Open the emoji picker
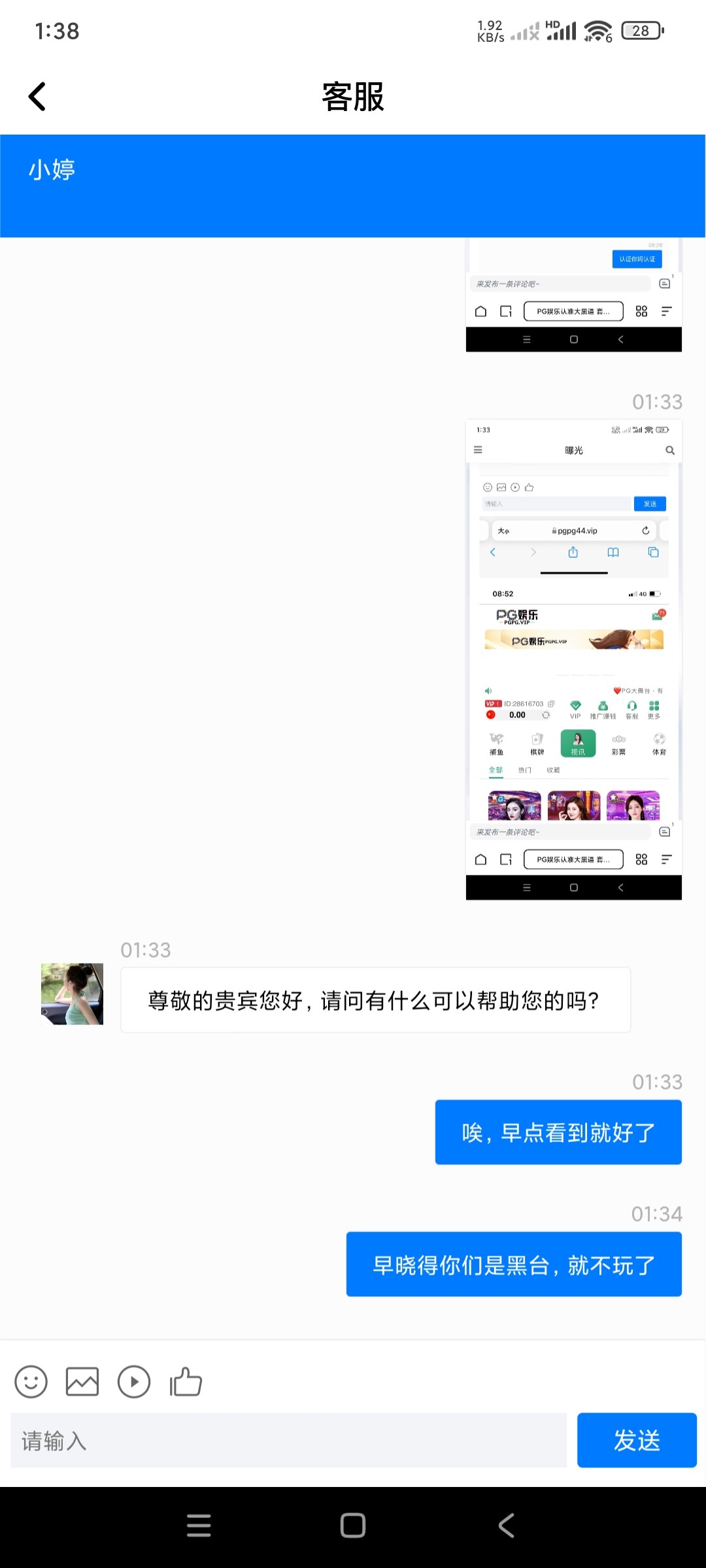Screen dimensions: 706x1568 click(x=31, y=1382)
